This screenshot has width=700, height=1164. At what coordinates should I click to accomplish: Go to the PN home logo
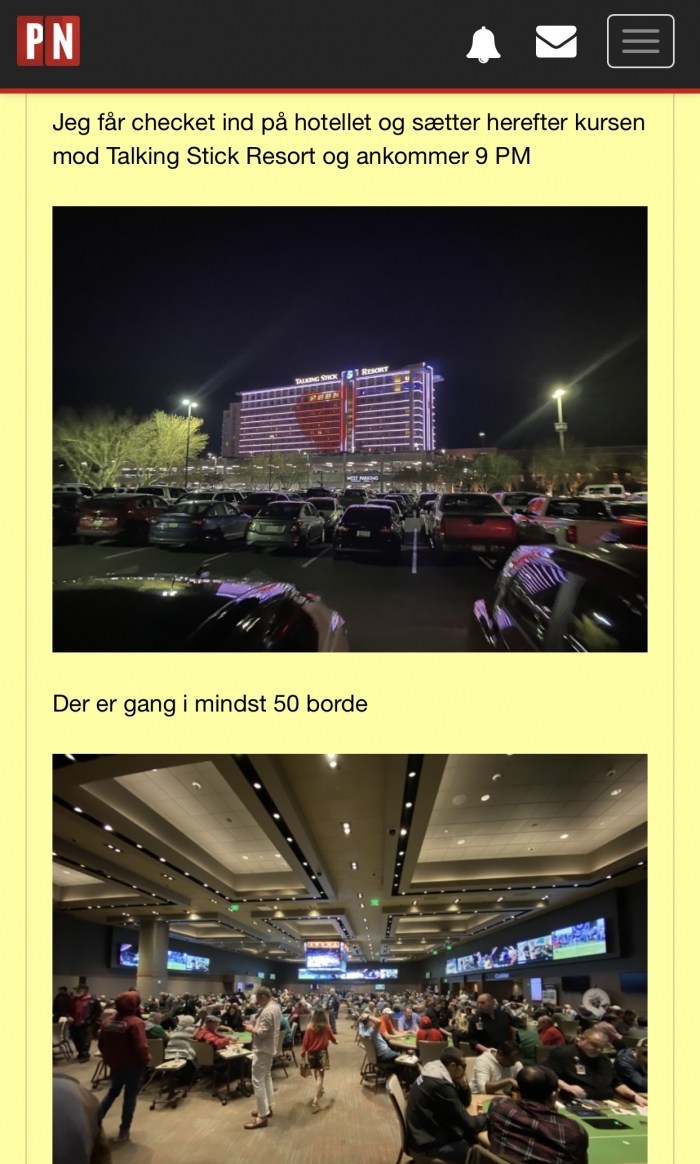tap(48, 41)
